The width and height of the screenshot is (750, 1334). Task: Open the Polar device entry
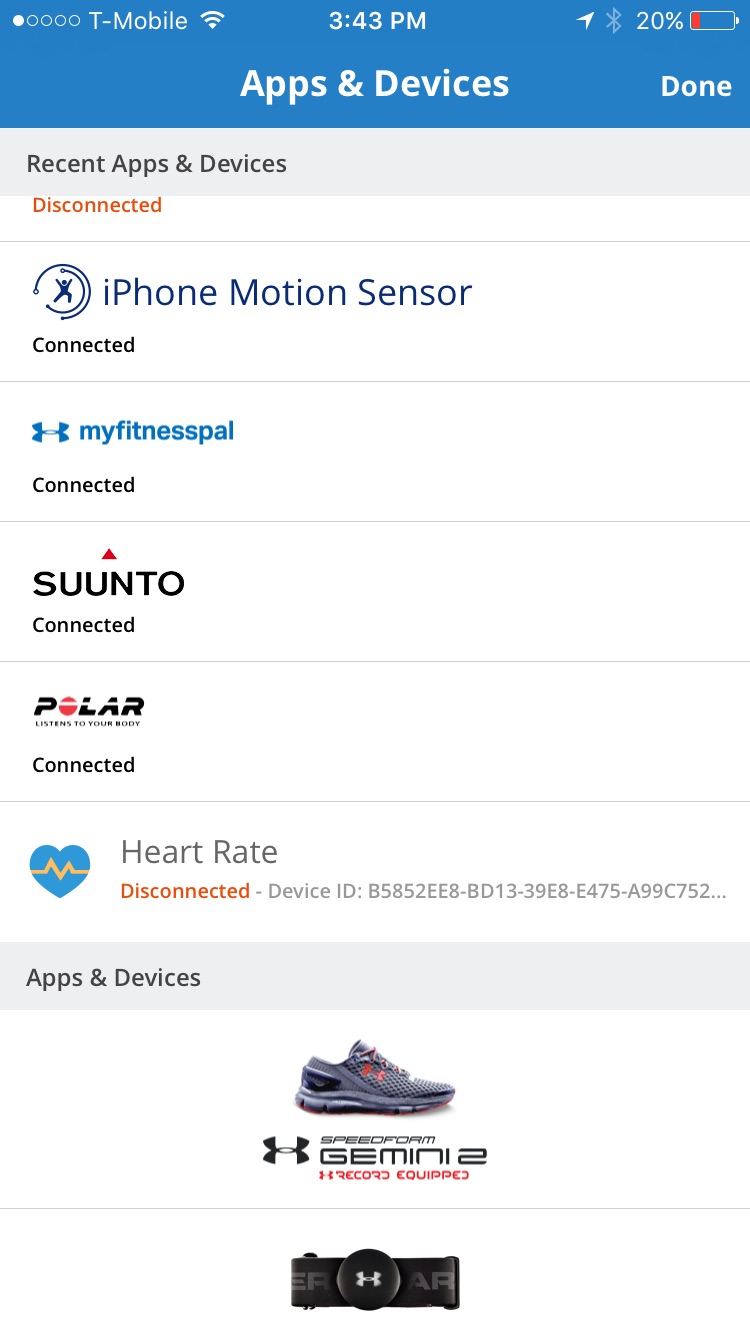point(375,730)
